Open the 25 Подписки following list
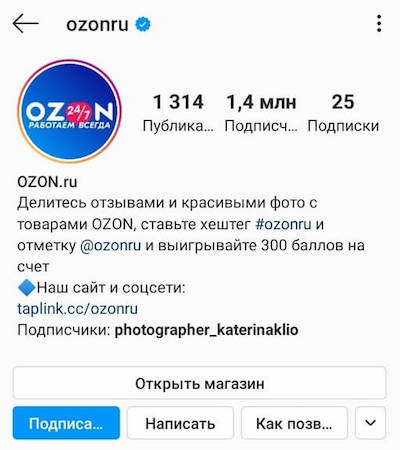The width and height of the screenshot is (400, 450). click(x=343, y=113)
